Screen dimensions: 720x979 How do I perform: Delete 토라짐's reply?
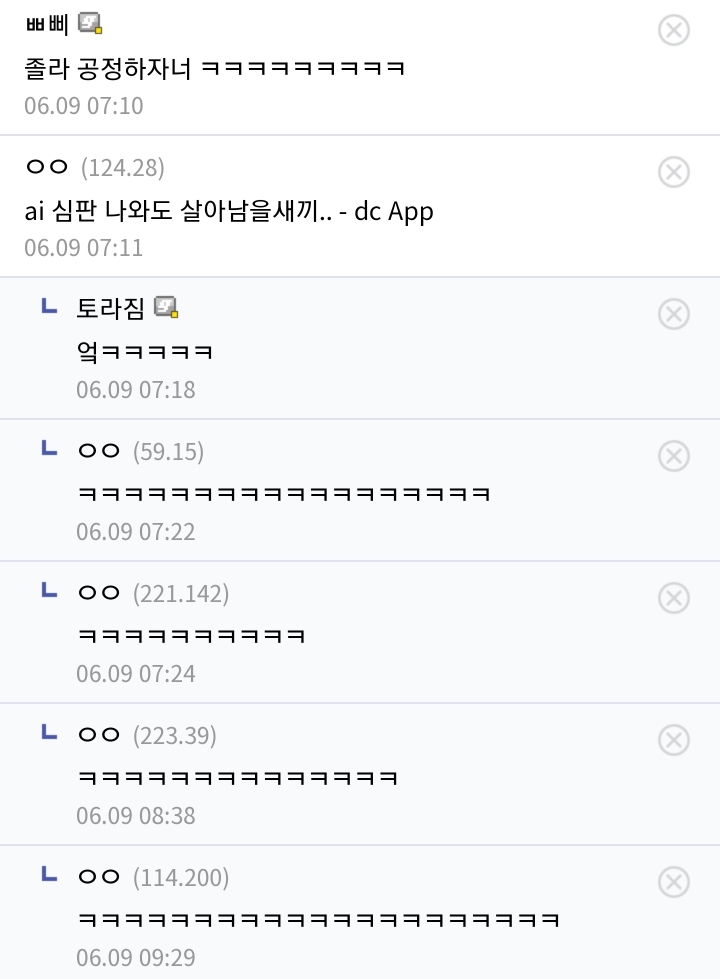coord(674,314)
